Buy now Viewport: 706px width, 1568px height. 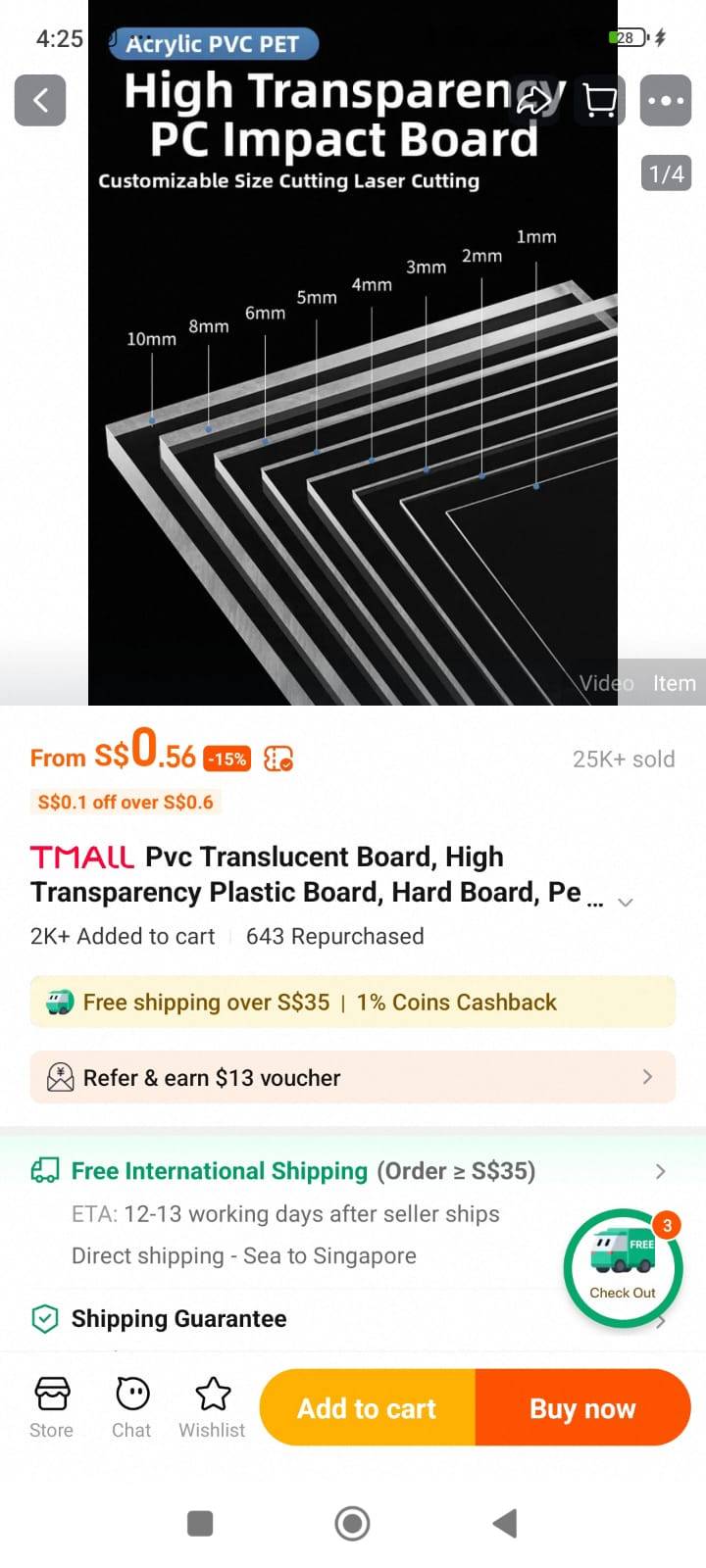(582, 1407)
